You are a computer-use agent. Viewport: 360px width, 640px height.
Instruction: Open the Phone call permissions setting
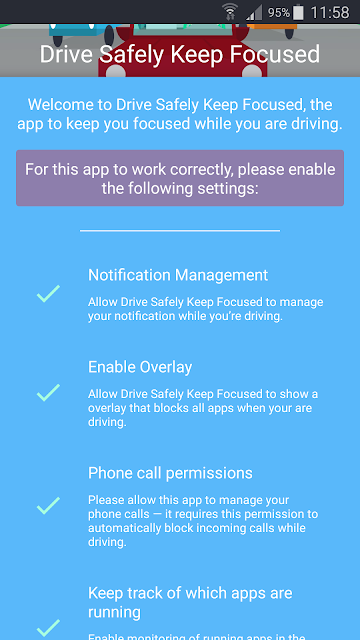tap(180, 506)
